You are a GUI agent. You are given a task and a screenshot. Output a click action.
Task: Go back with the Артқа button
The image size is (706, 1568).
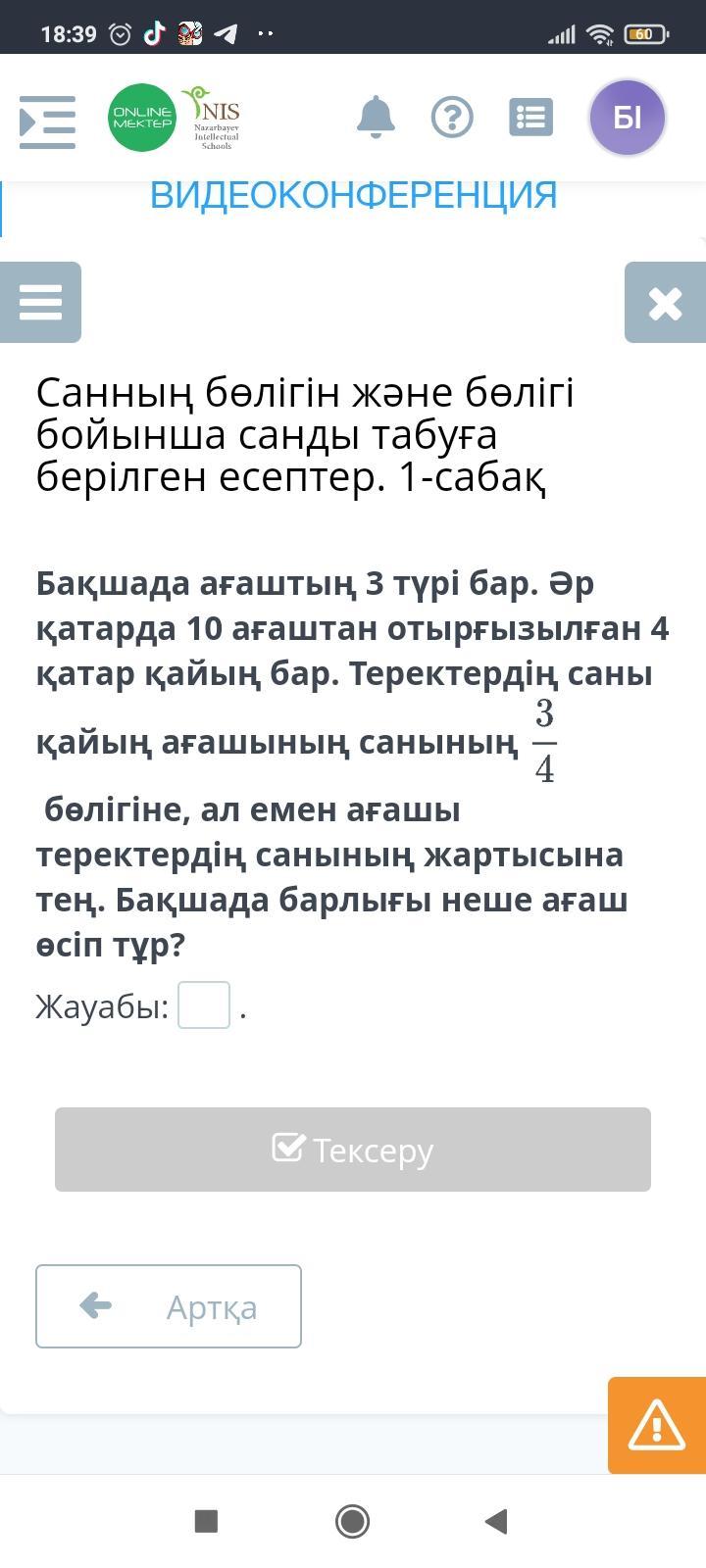tap(169, 1306)
